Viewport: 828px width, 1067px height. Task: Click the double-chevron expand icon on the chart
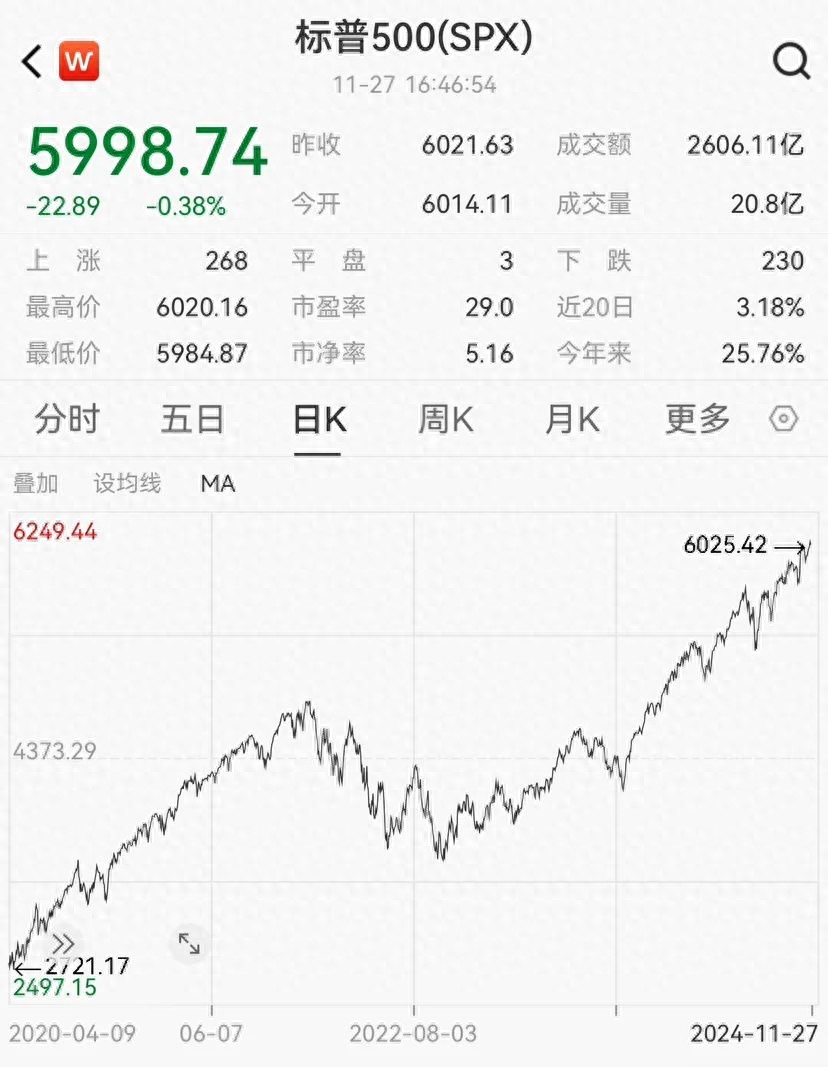point(62,942)
